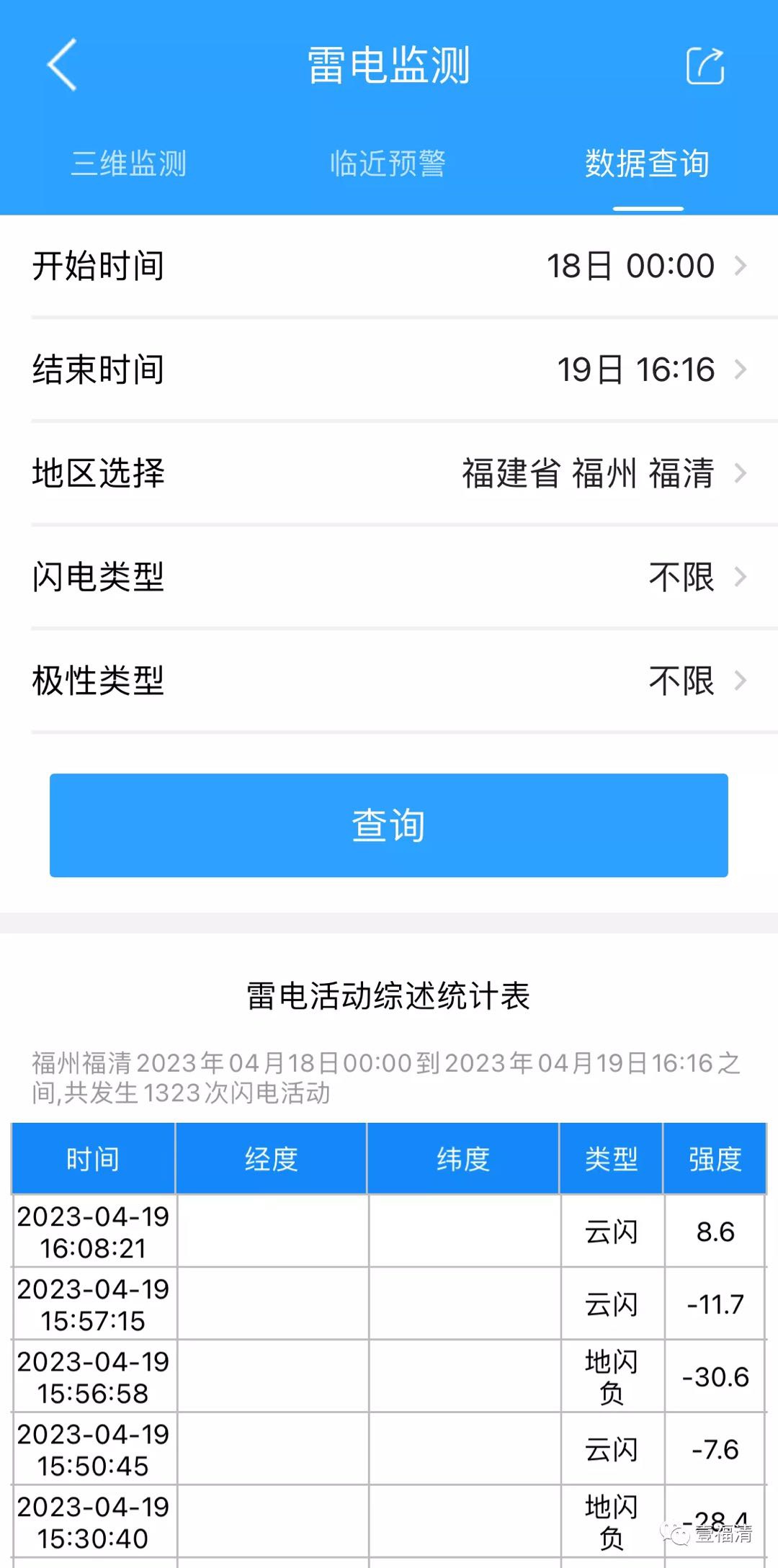Open the 极性类型 selector
Image resolution: width=778 pixels, height=1568 pixels.
(389, 681)
